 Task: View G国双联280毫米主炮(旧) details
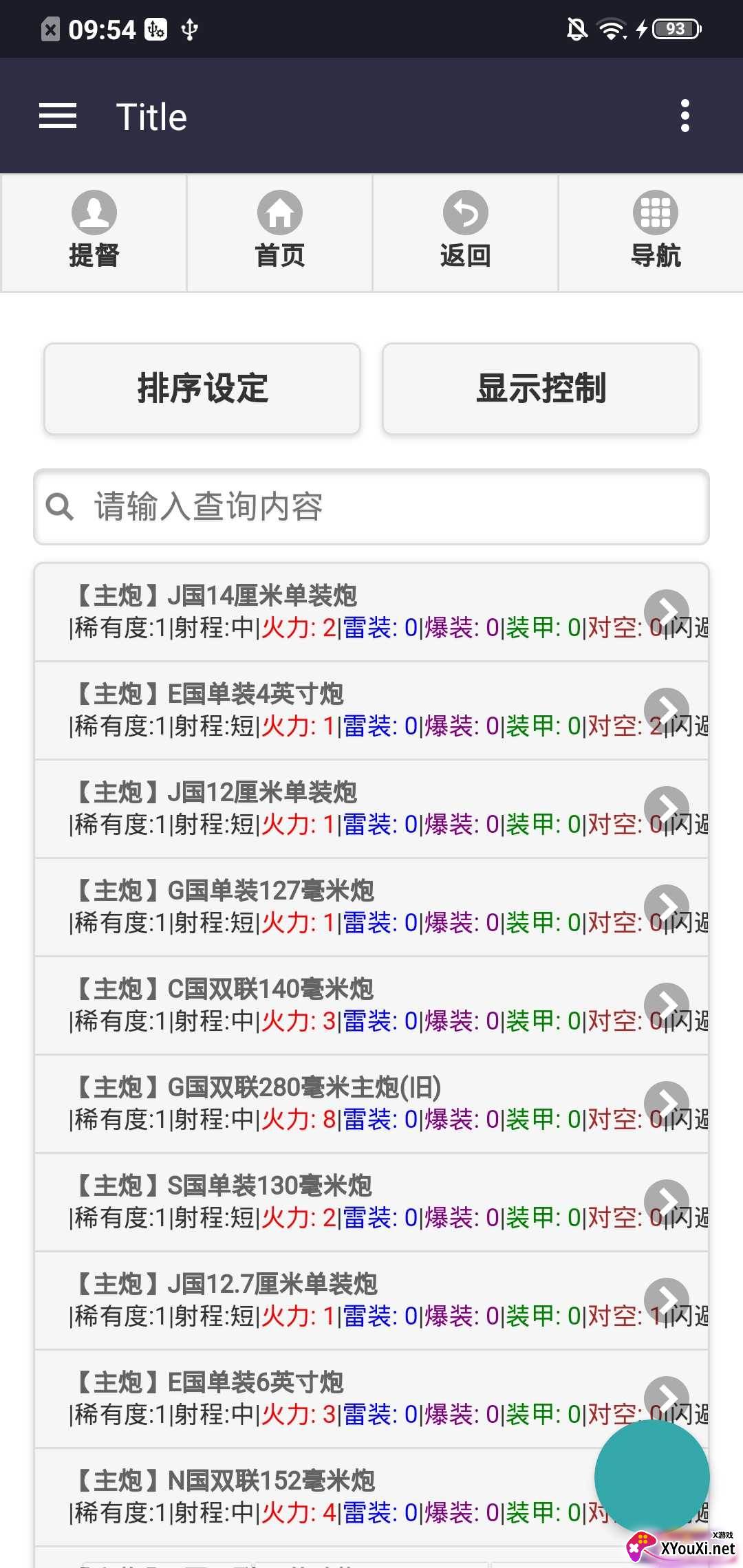[x=344, y=1103]
